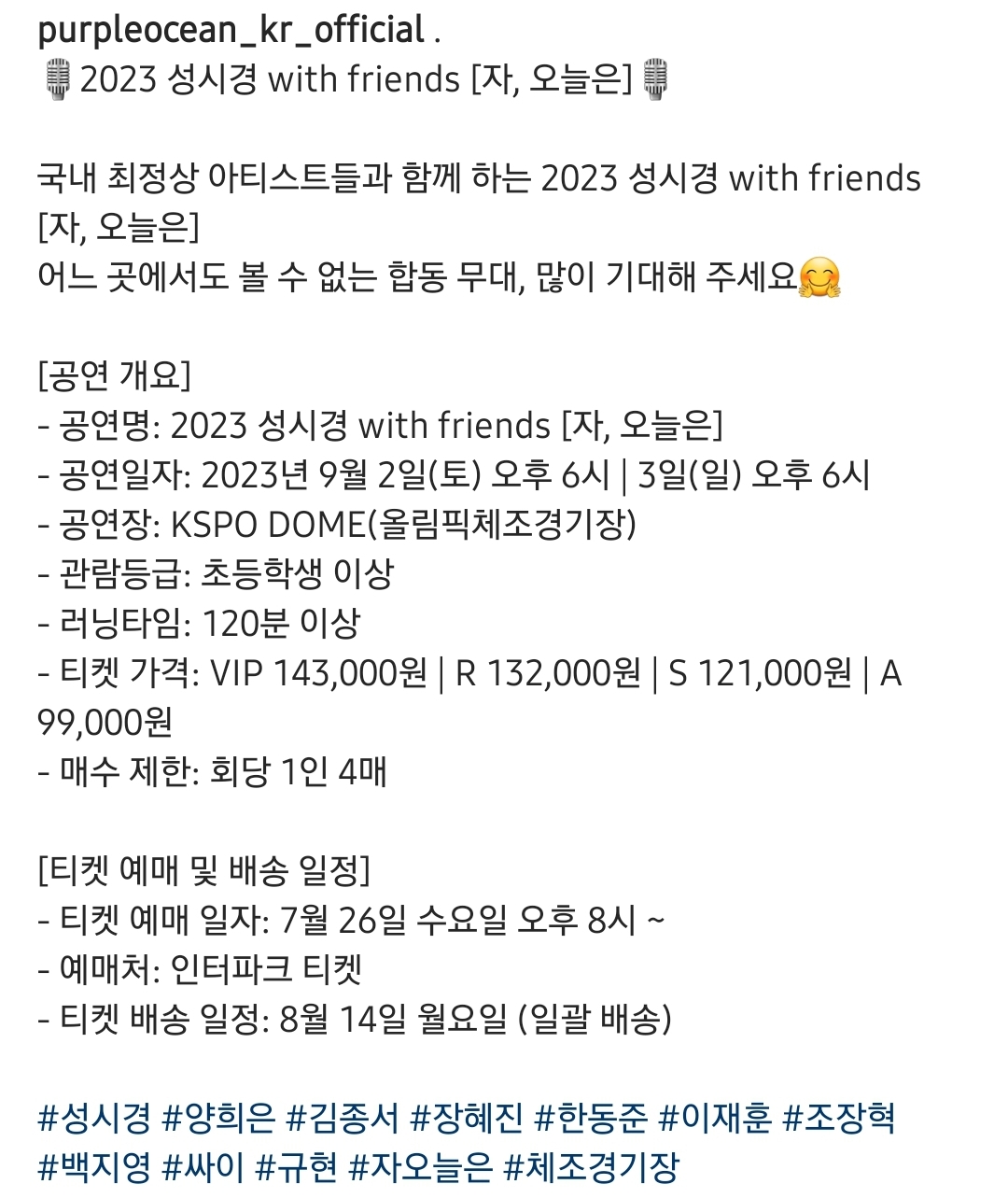View posts tagged #장혜진
This screenshot has height=1198, width=1008.
coord(467,1118)
